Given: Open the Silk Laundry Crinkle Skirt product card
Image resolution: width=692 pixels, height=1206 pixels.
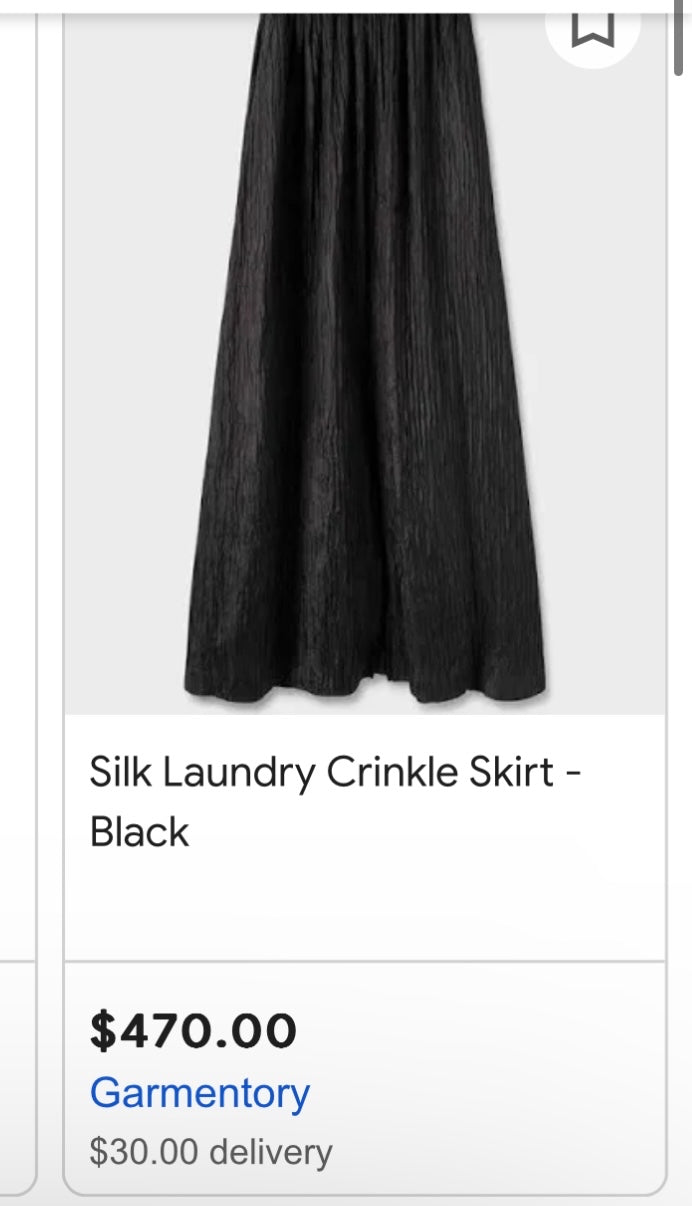Looking at the screenshot, I should click(335, 801).
